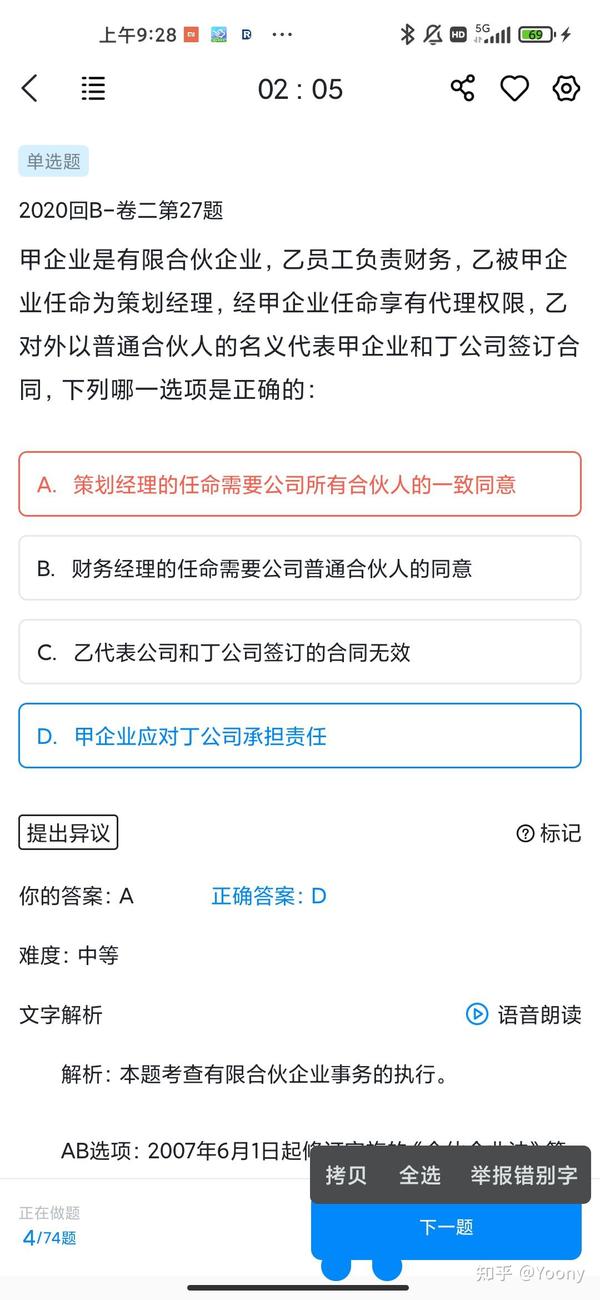
Task: Favorite this question with the heart
Action: pos(514,88)
